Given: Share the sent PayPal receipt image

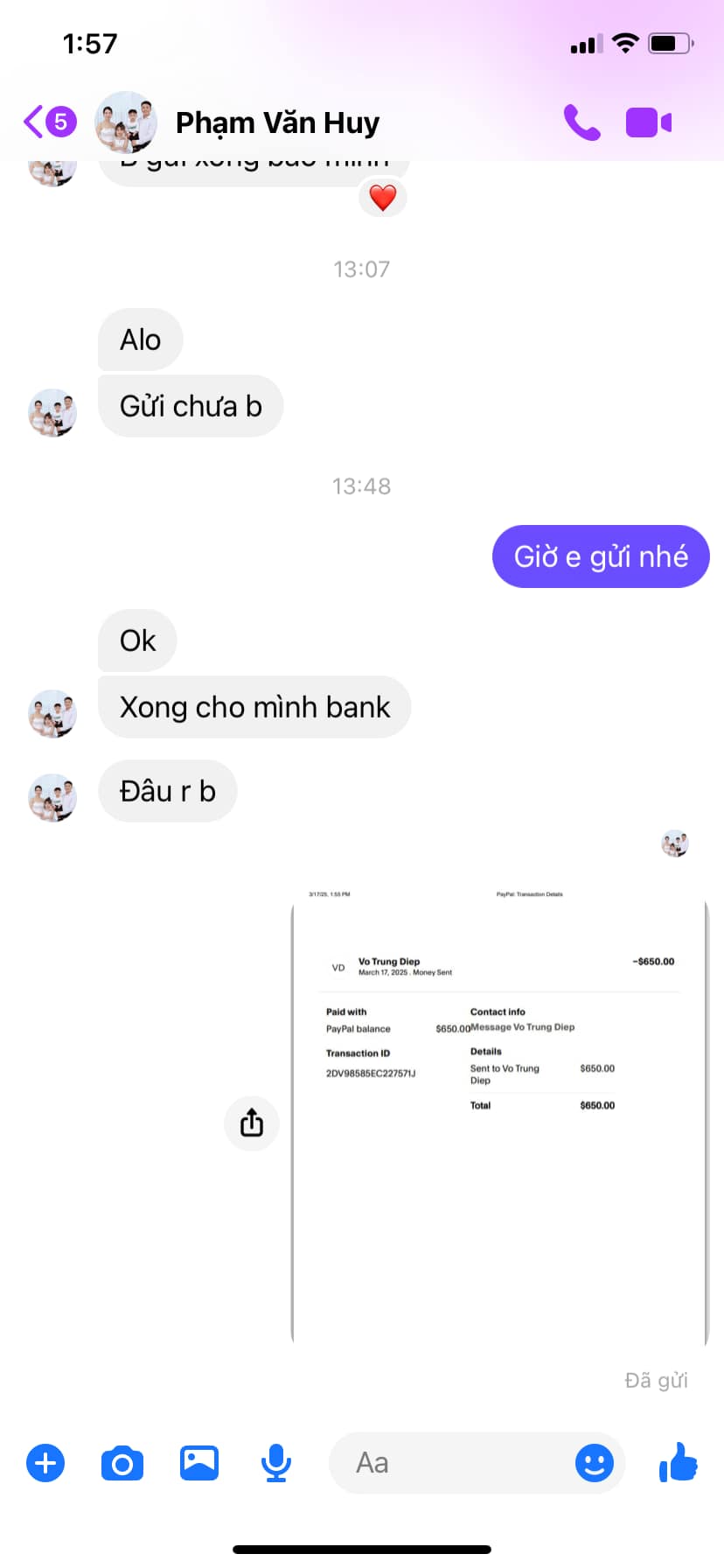Looking at the screenshot, I should coord(252,1123).
